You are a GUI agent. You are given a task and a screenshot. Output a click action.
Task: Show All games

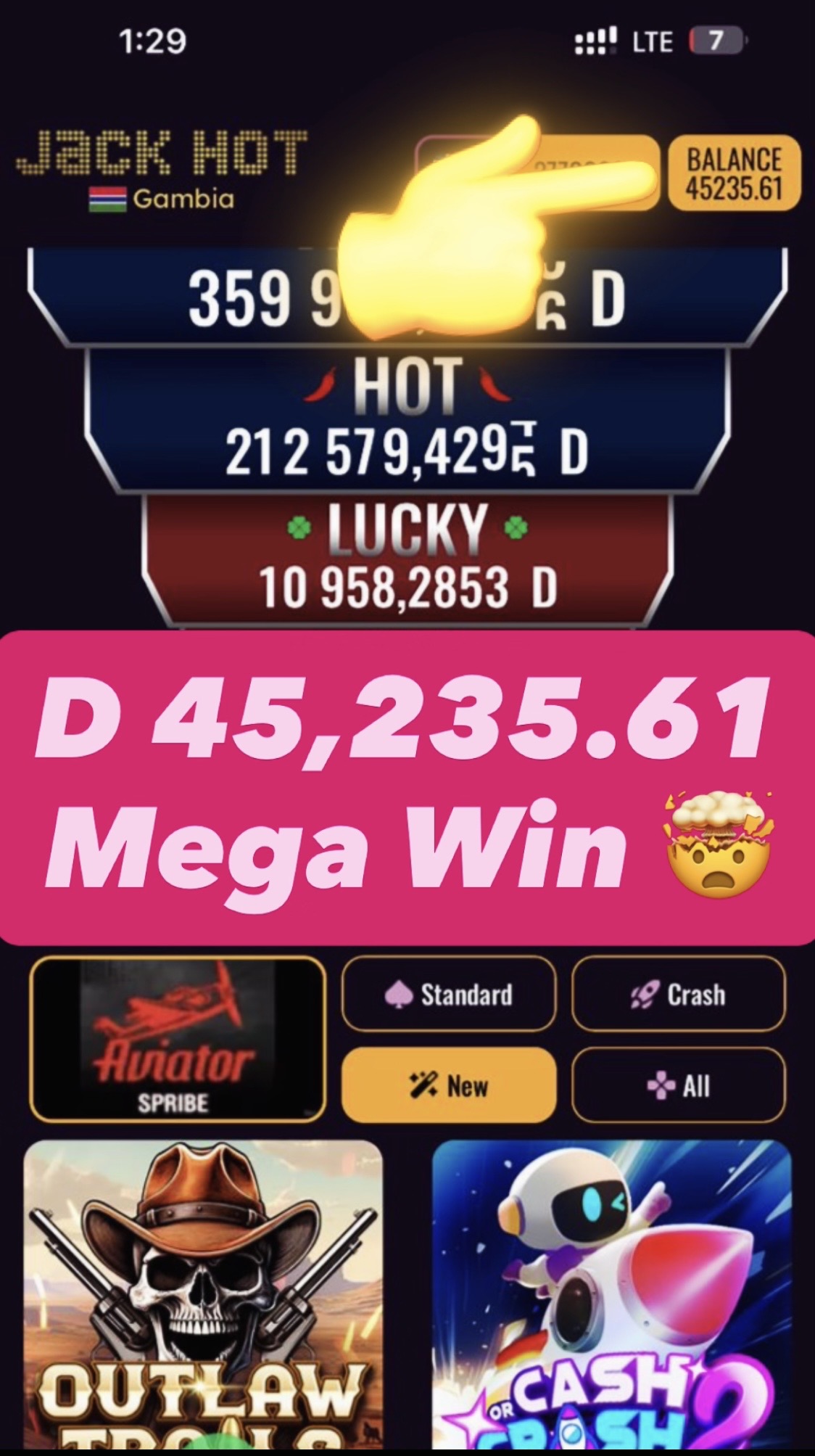679,1085
